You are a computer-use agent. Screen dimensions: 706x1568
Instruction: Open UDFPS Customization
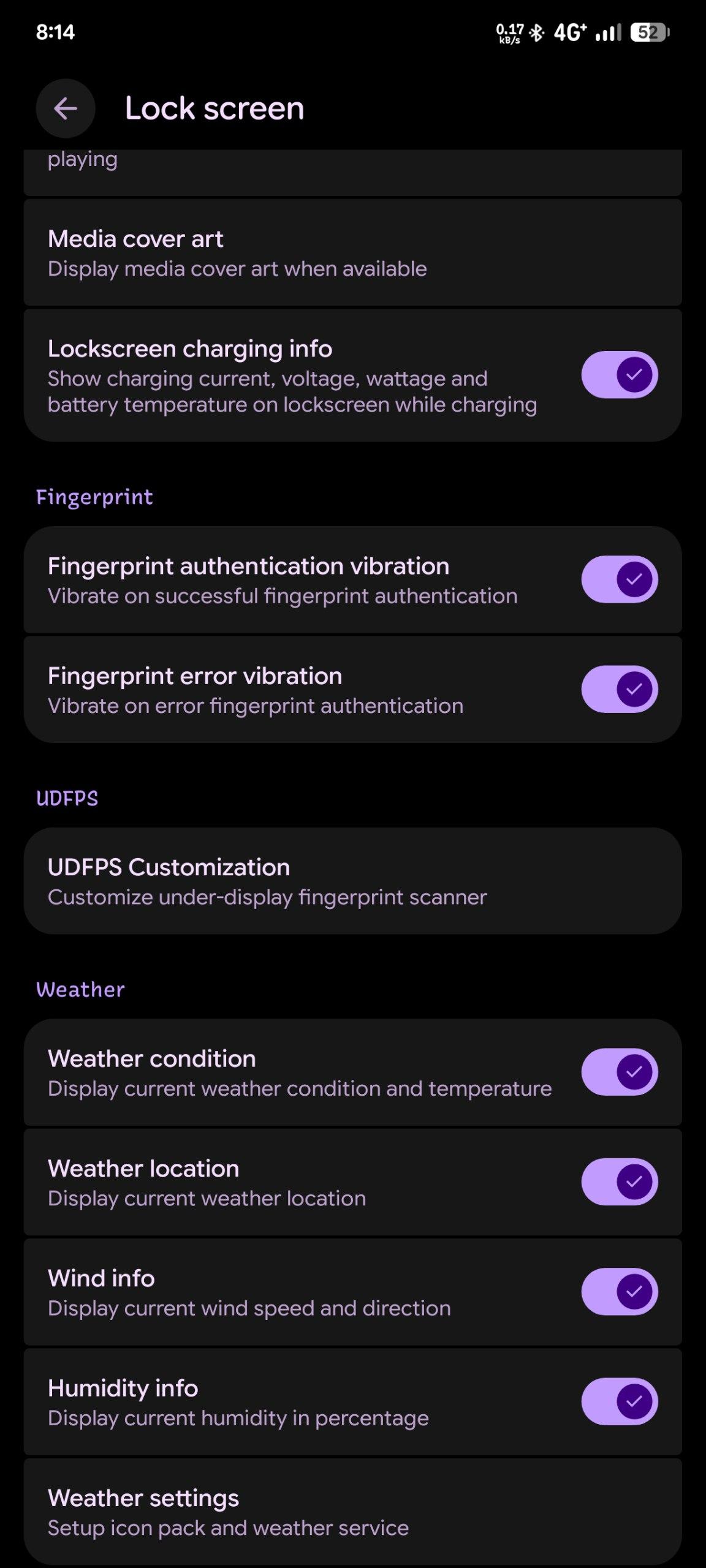coord(352,881)
